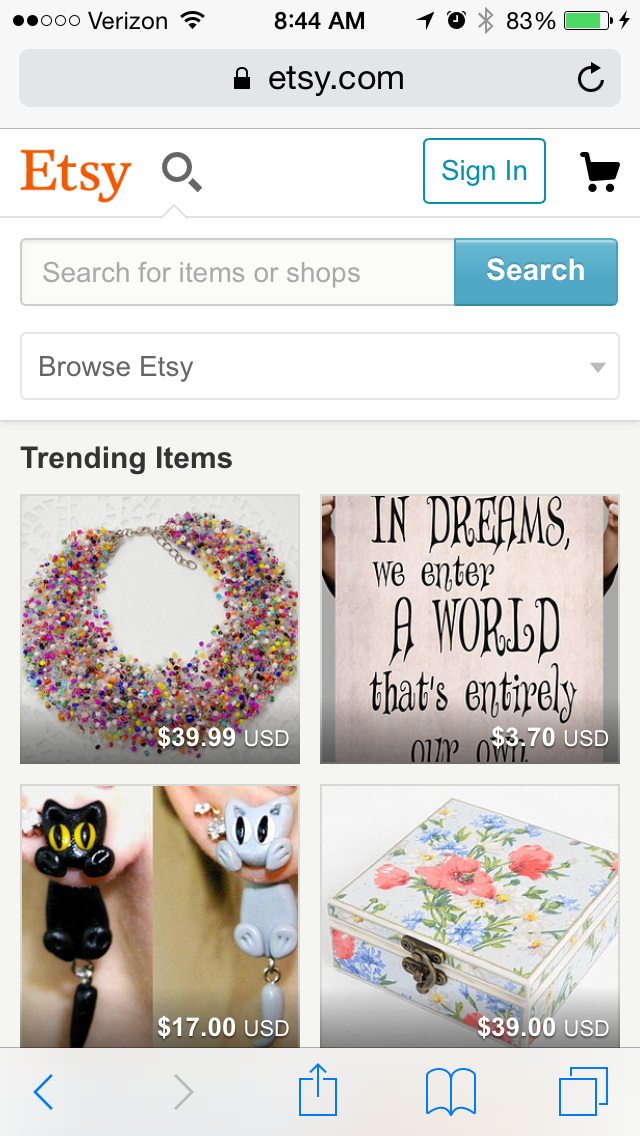Go back in Safari
Screen dimensions: 640x1136
coord(43,1092)
